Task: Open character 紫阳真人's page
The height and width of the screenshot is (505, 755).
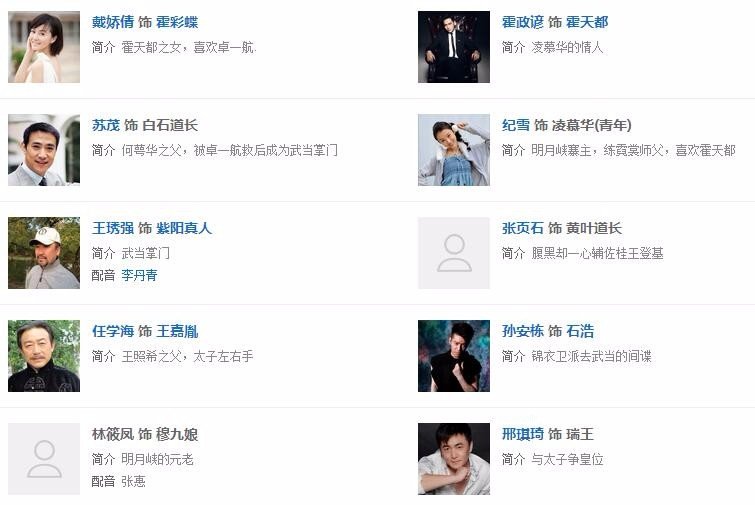Action: (184, 228)
